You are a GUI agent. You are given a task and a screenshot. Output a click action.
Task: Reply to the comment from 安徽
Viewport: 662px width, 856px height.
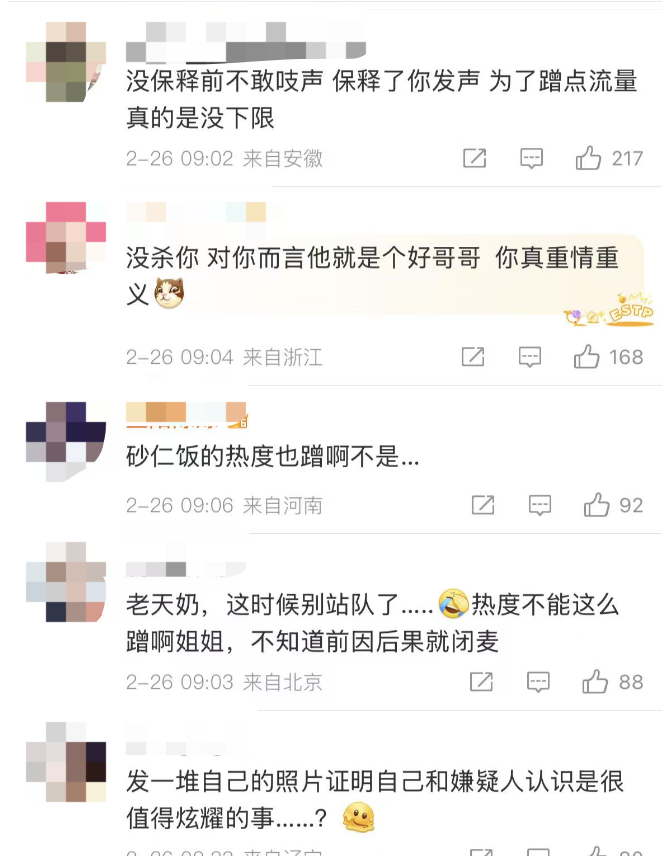(x=531, y=158)
